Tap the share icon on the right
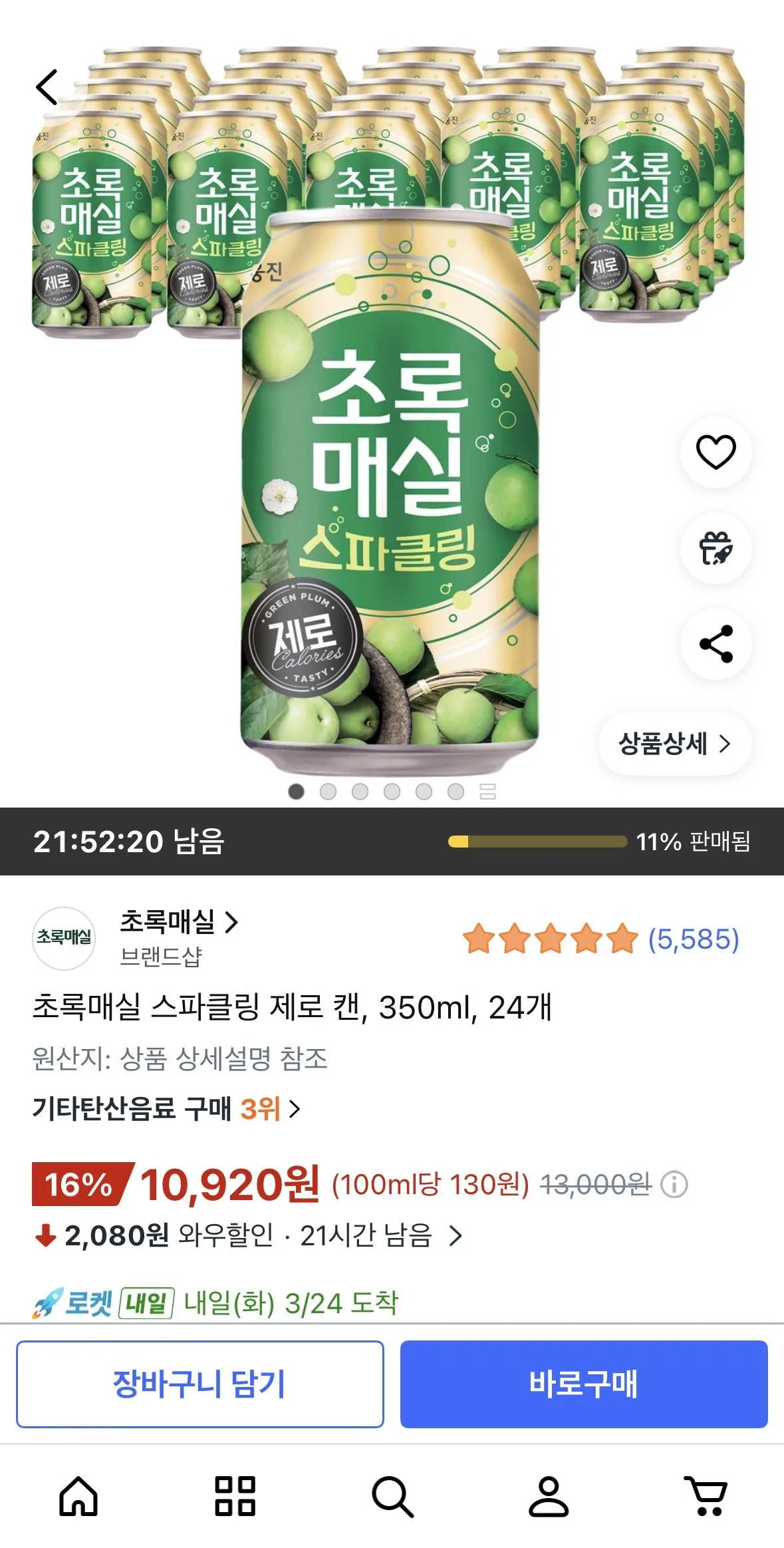This screenshot has width=784, height=1548. click(715, 642)
